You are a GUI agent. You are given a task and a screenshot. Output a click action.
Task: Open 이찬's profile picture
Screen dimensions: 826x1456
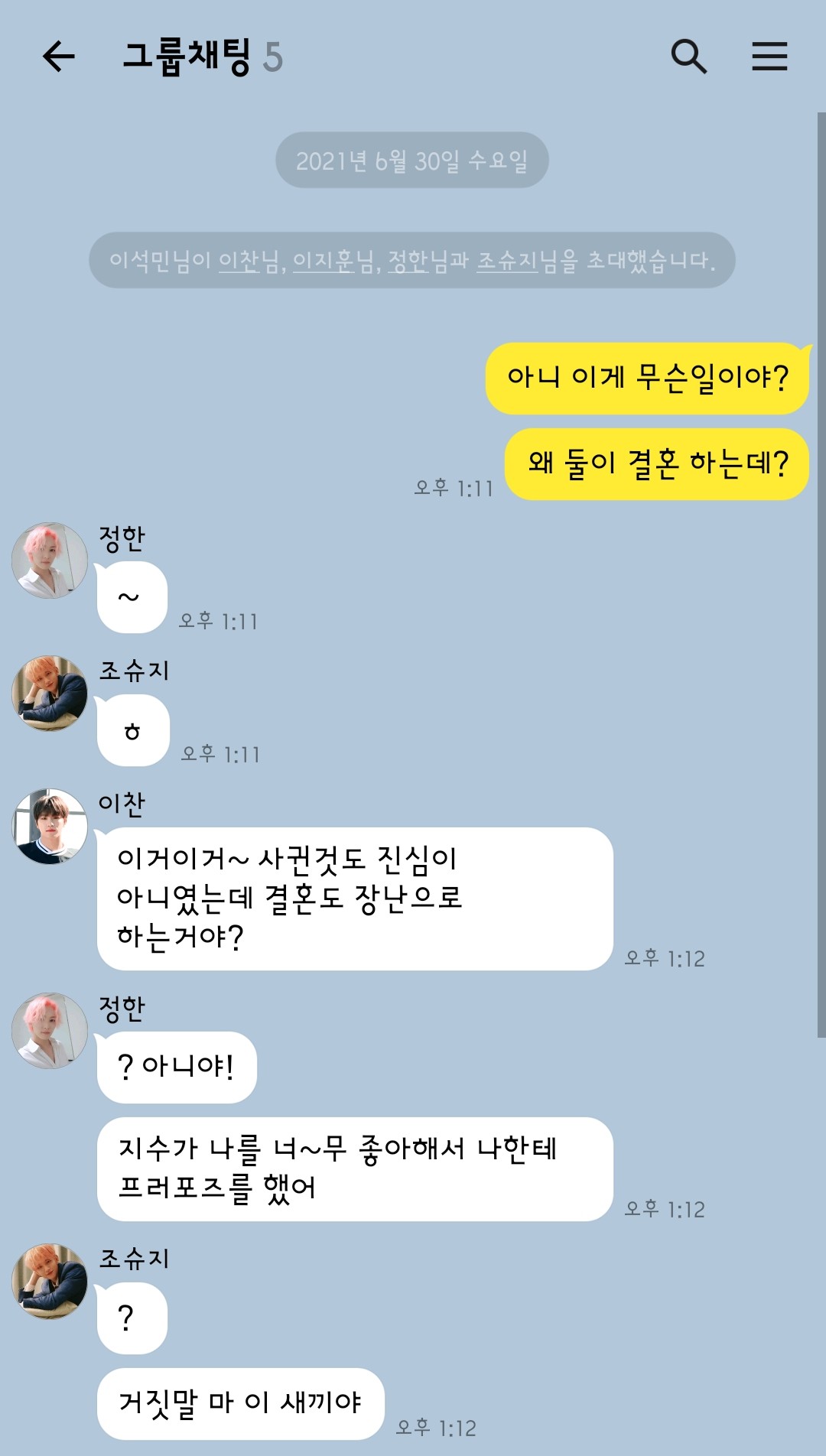point(50,827)
